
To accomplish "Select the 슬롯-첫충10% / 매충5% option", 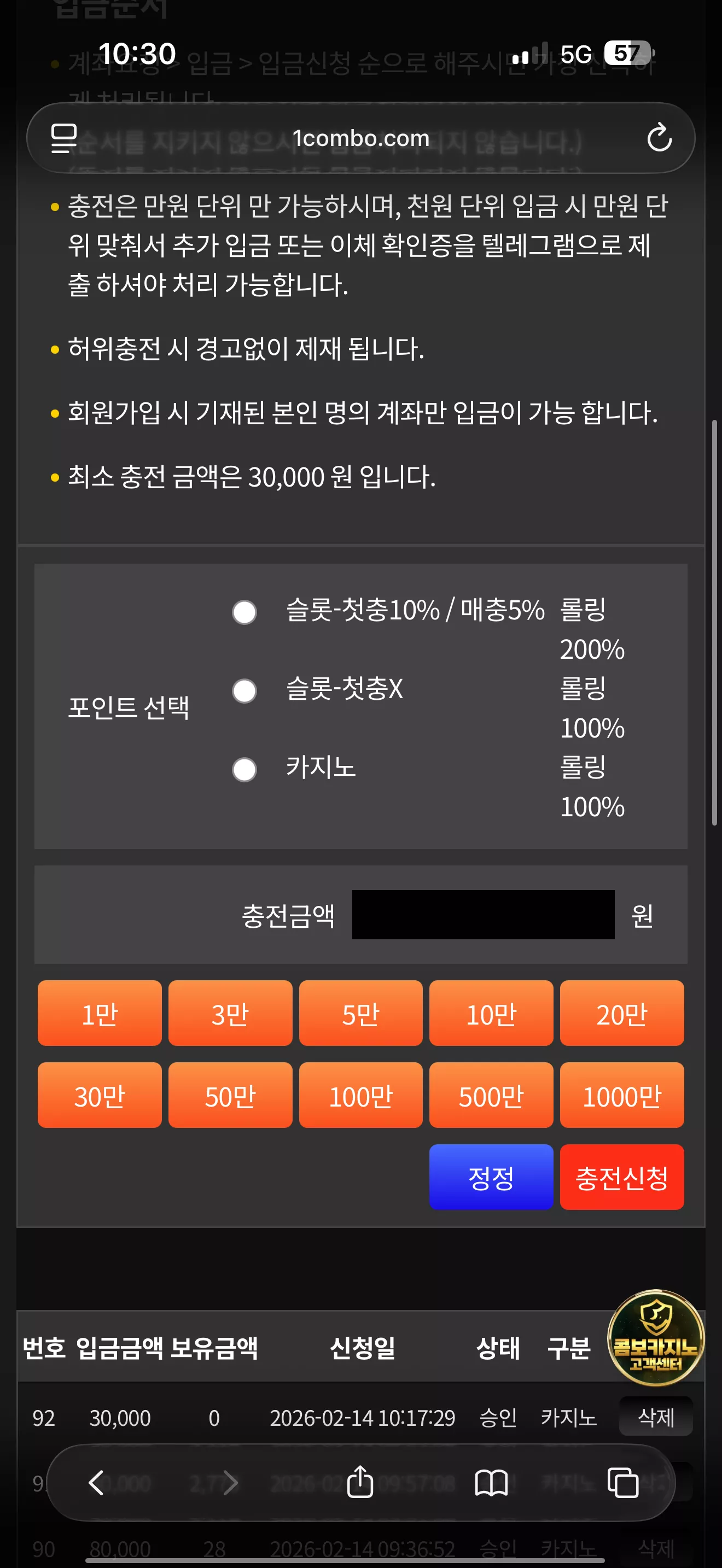I will coord(244,612).
